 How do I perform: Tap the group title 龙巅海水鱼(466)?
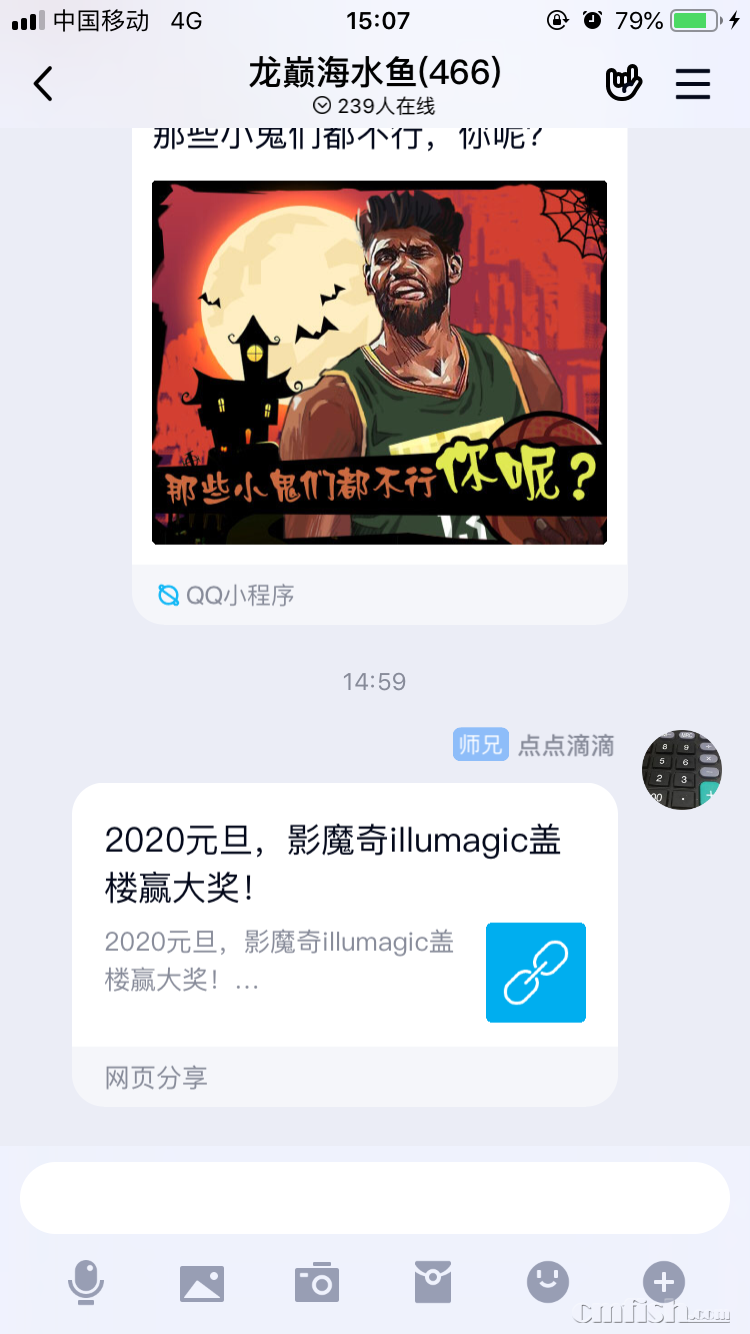[x=375, y=72]
